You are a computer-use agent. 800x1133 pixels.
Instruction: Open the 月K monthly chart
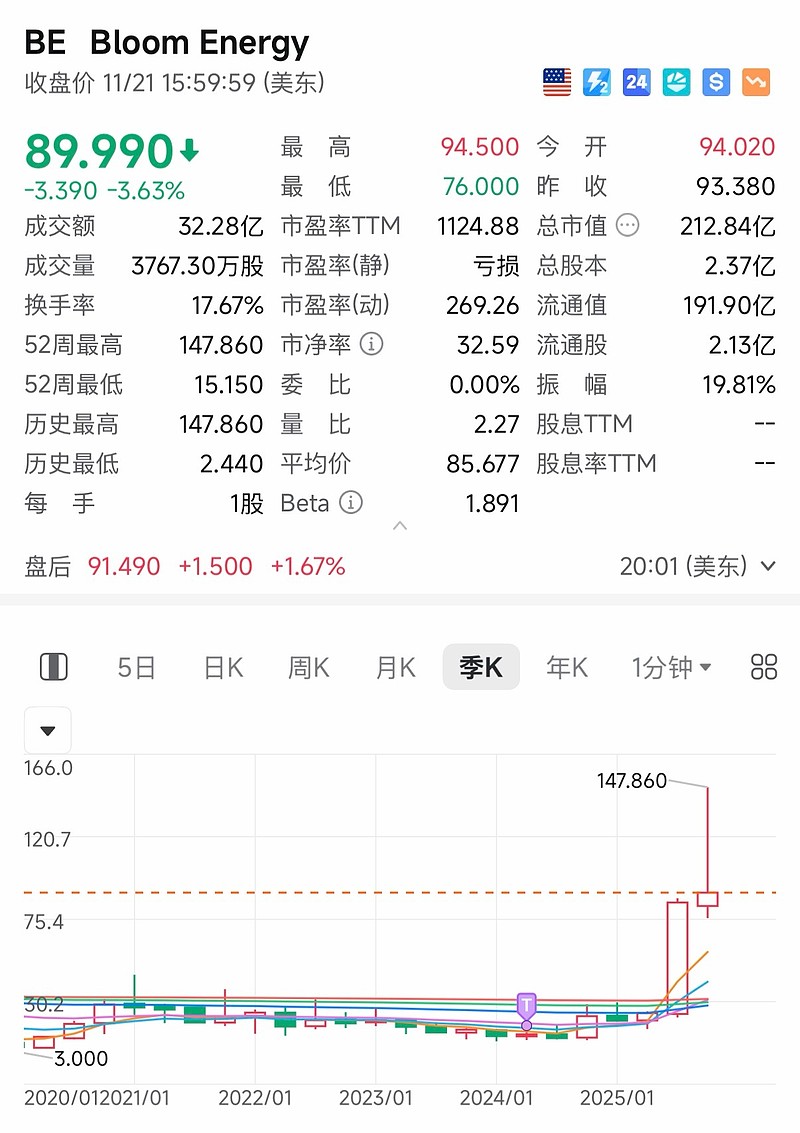click(x=395, y=667)
